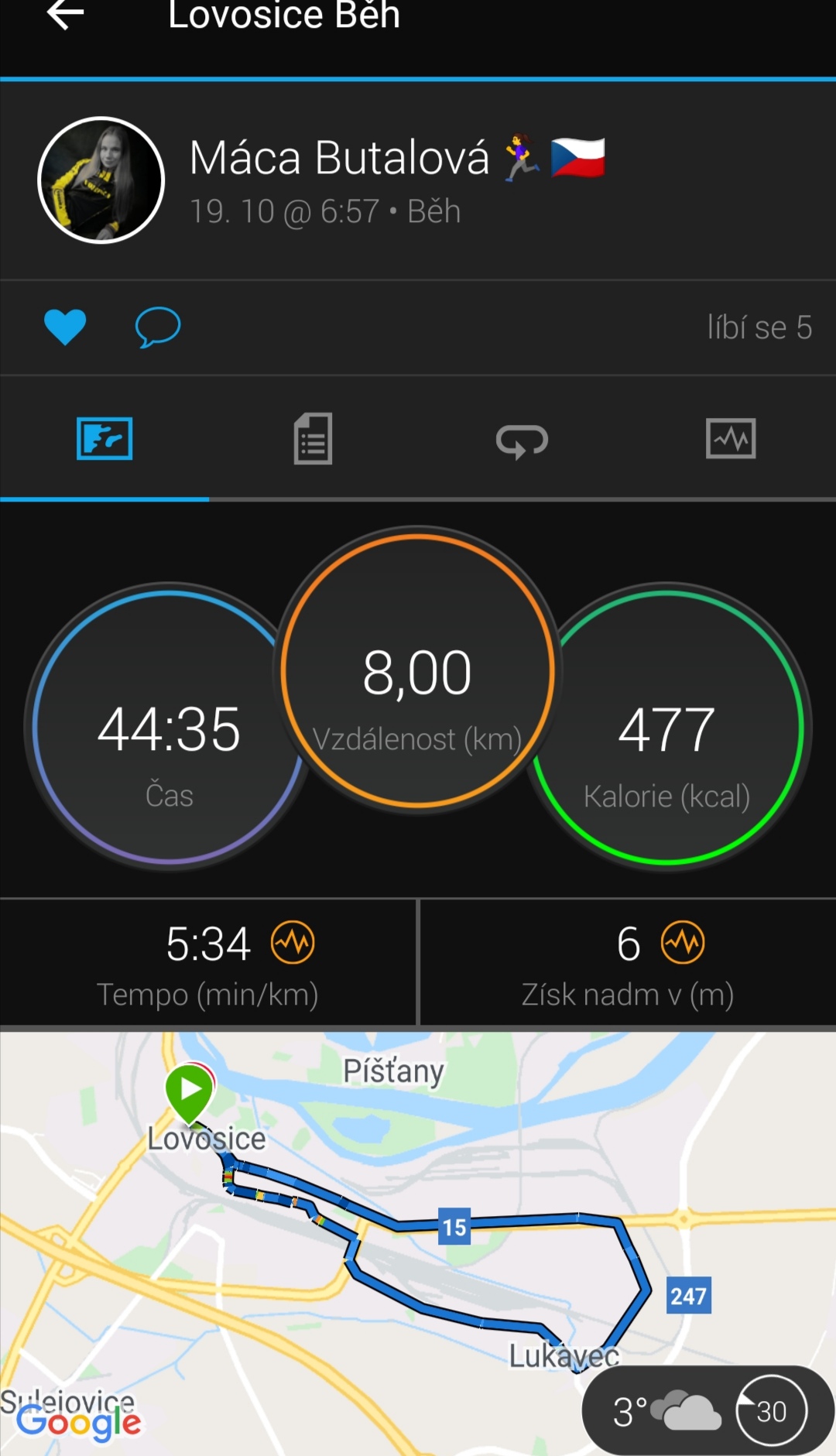The height and width of the screenshot is (1456, 836).
Task: Switch to the laps tab
Action: [522, 440]
